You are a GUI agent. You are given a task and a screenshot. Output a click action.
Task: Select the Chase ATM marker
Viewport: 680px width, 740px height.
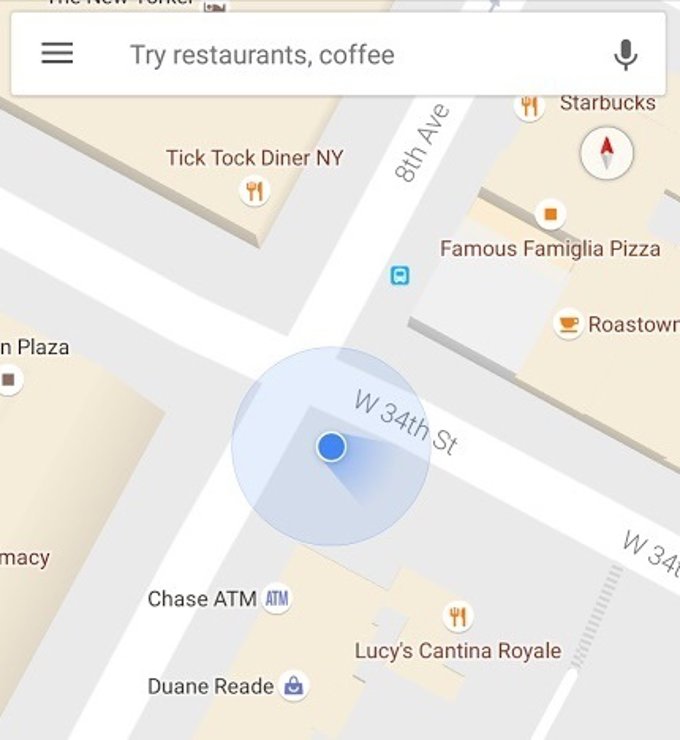(x=276, y=599)
